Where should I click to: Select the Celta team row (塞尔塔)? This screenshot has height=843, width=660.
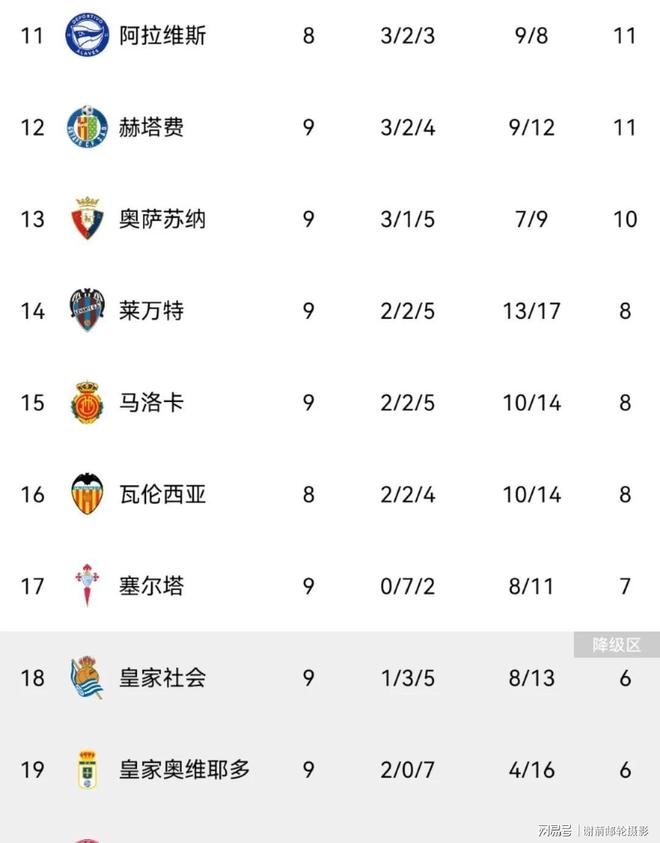click(x=152, y=586)
